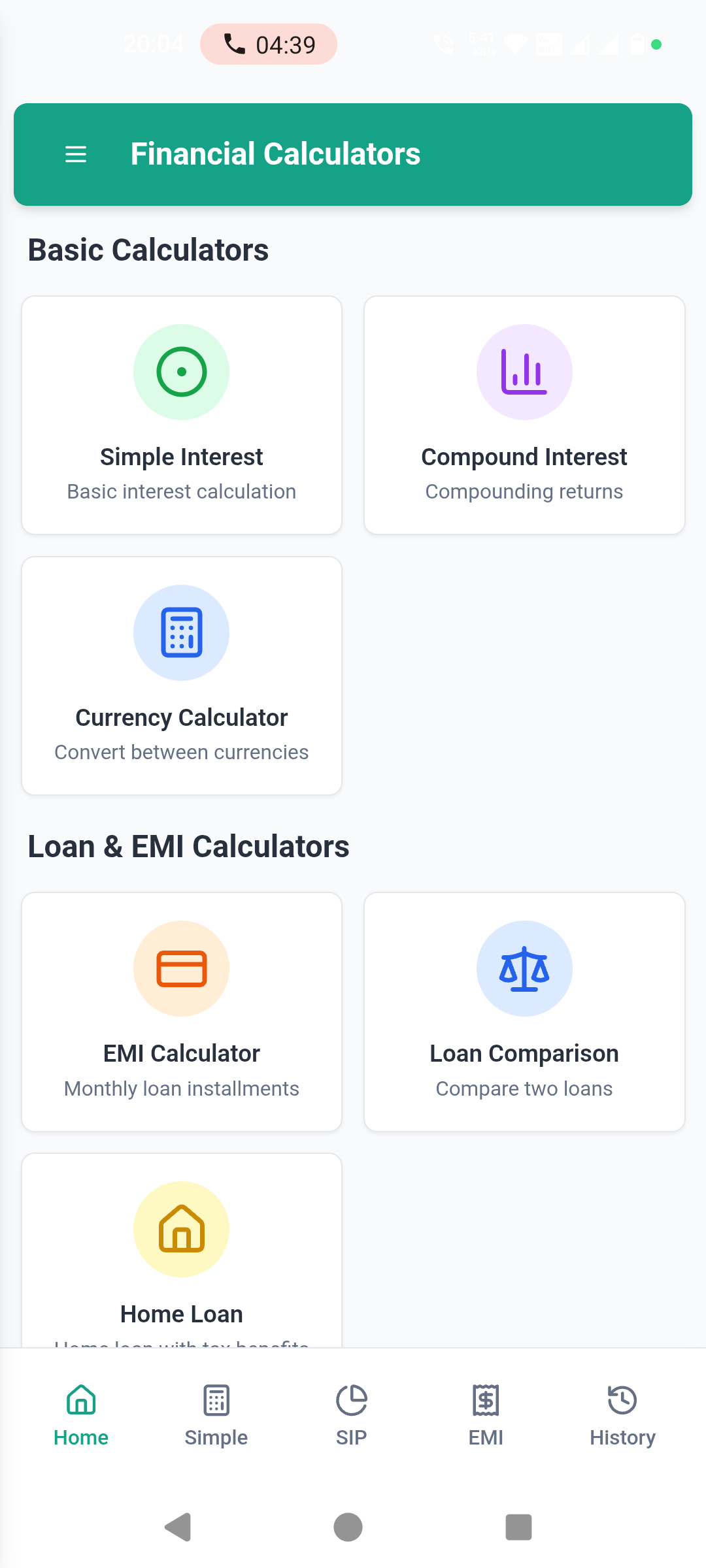Tap the Currency Calculator keypad icon
The image size is (706, 1568).
pos(181,632)
